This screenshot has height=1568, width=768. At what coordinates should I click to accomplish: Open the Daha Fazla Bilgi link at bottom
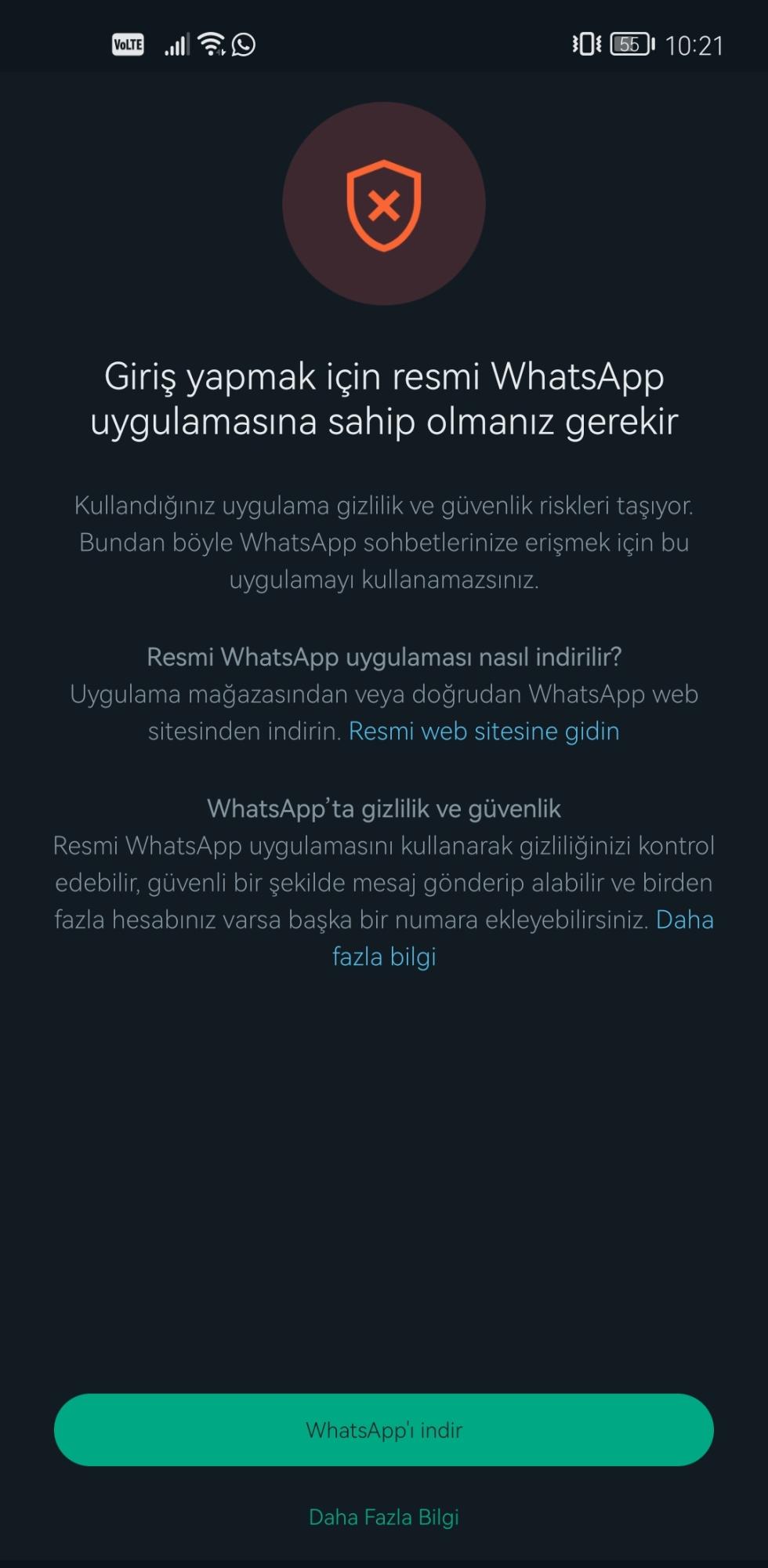click(383, 1517)
